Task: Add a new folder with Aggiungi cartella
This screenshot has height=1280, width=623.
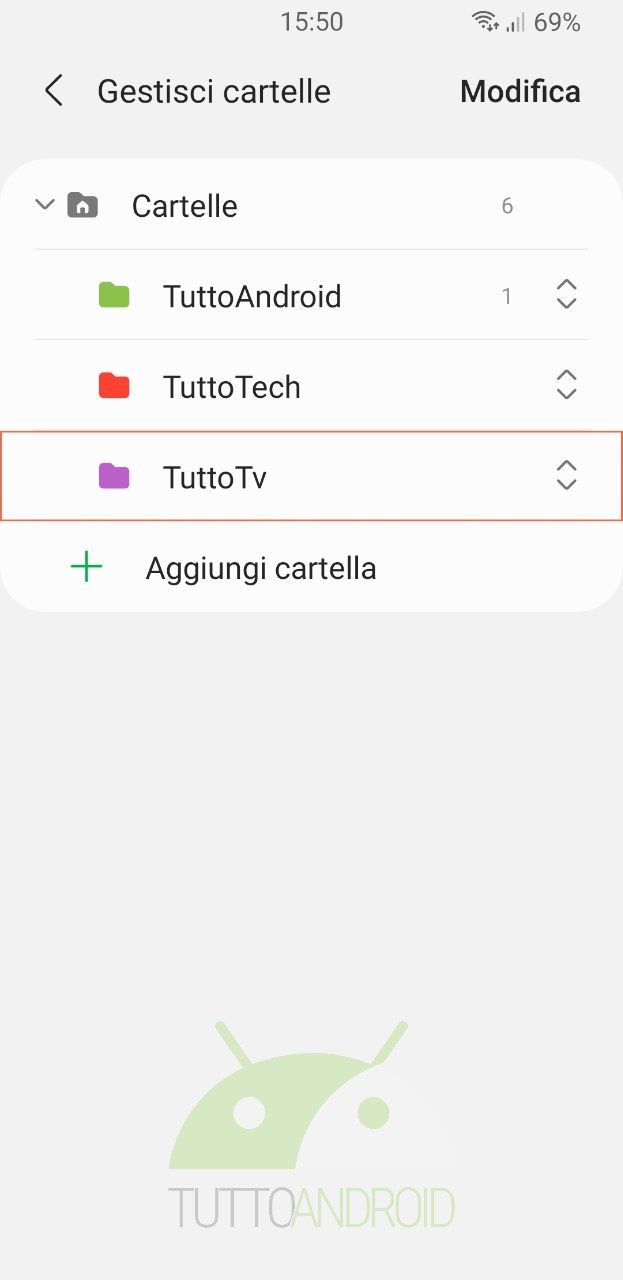Action: tap(311, 568)
